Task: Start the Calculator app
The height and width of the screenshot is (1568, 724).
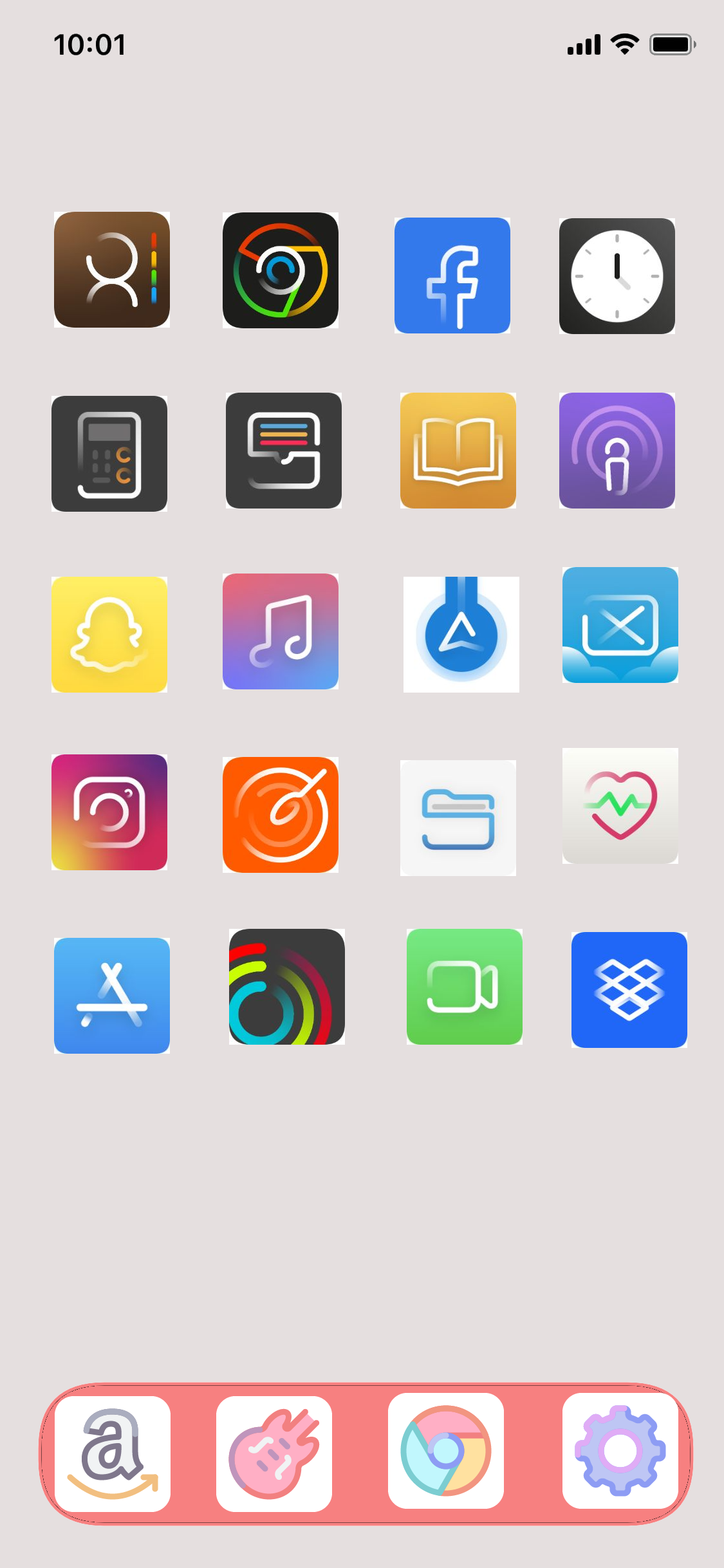Action: 109,453
